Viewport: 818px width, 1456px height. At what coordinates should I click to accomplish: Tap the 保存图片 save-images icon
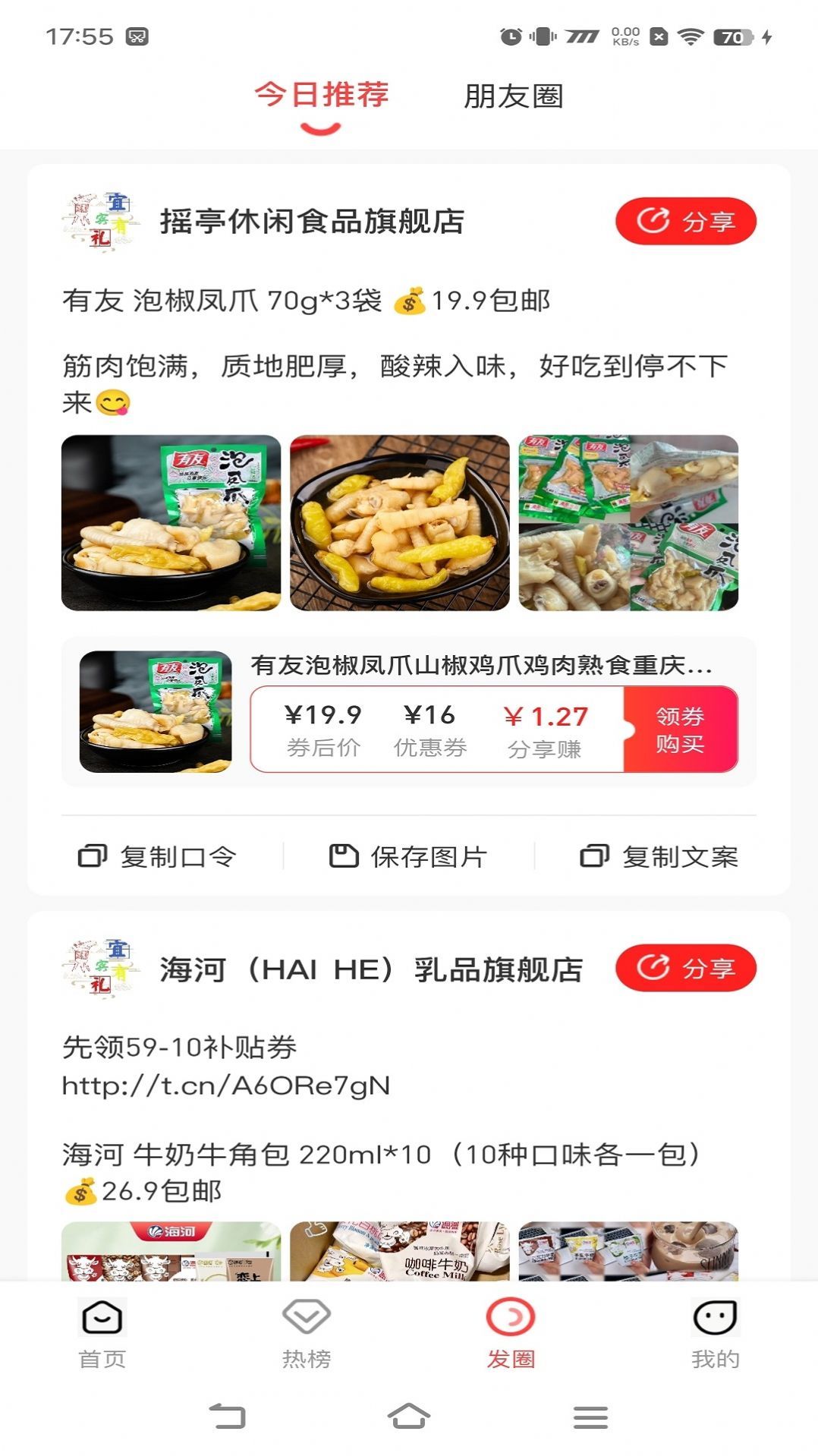tap(345, 856)
